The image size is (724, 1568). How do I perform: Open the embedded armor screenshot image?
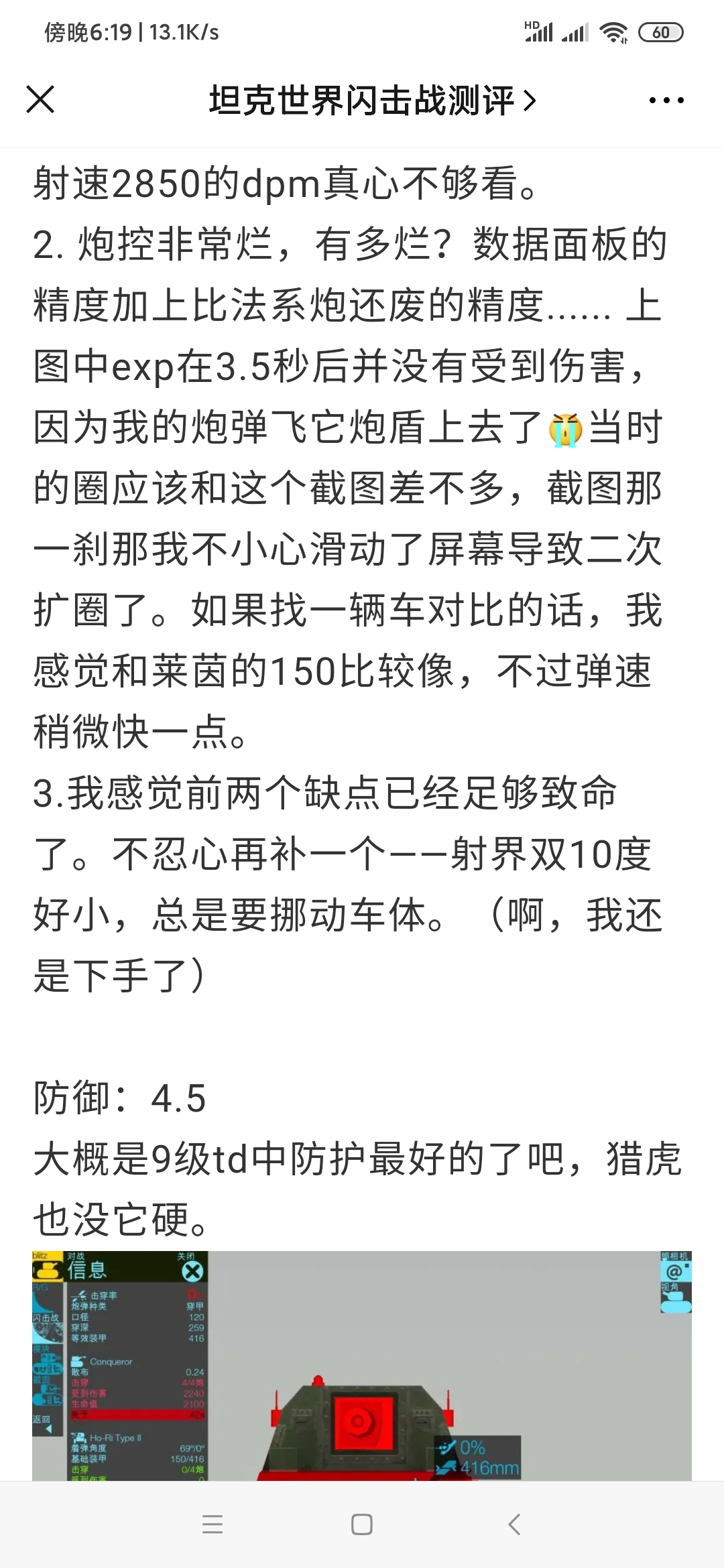362,1365
